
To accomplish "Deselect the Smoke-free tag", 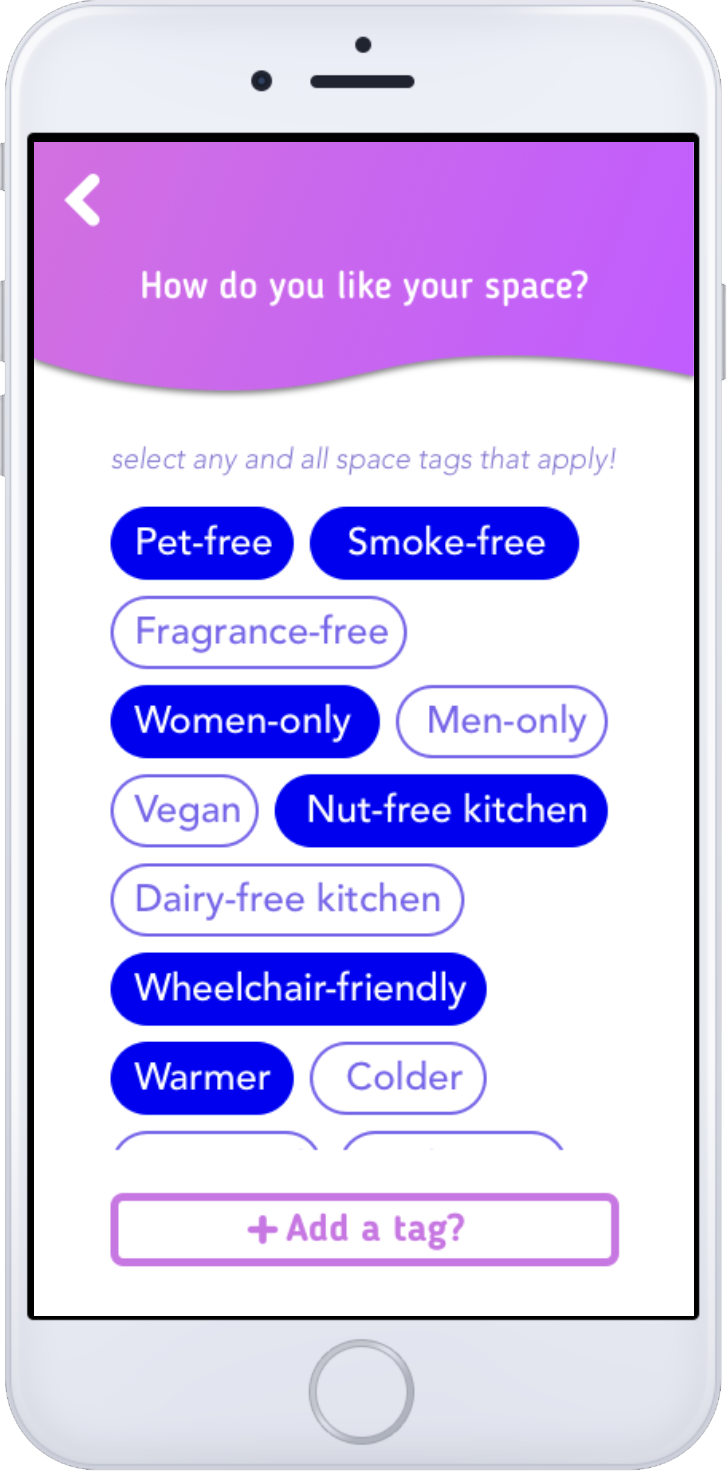I will [x=445, y=543].
